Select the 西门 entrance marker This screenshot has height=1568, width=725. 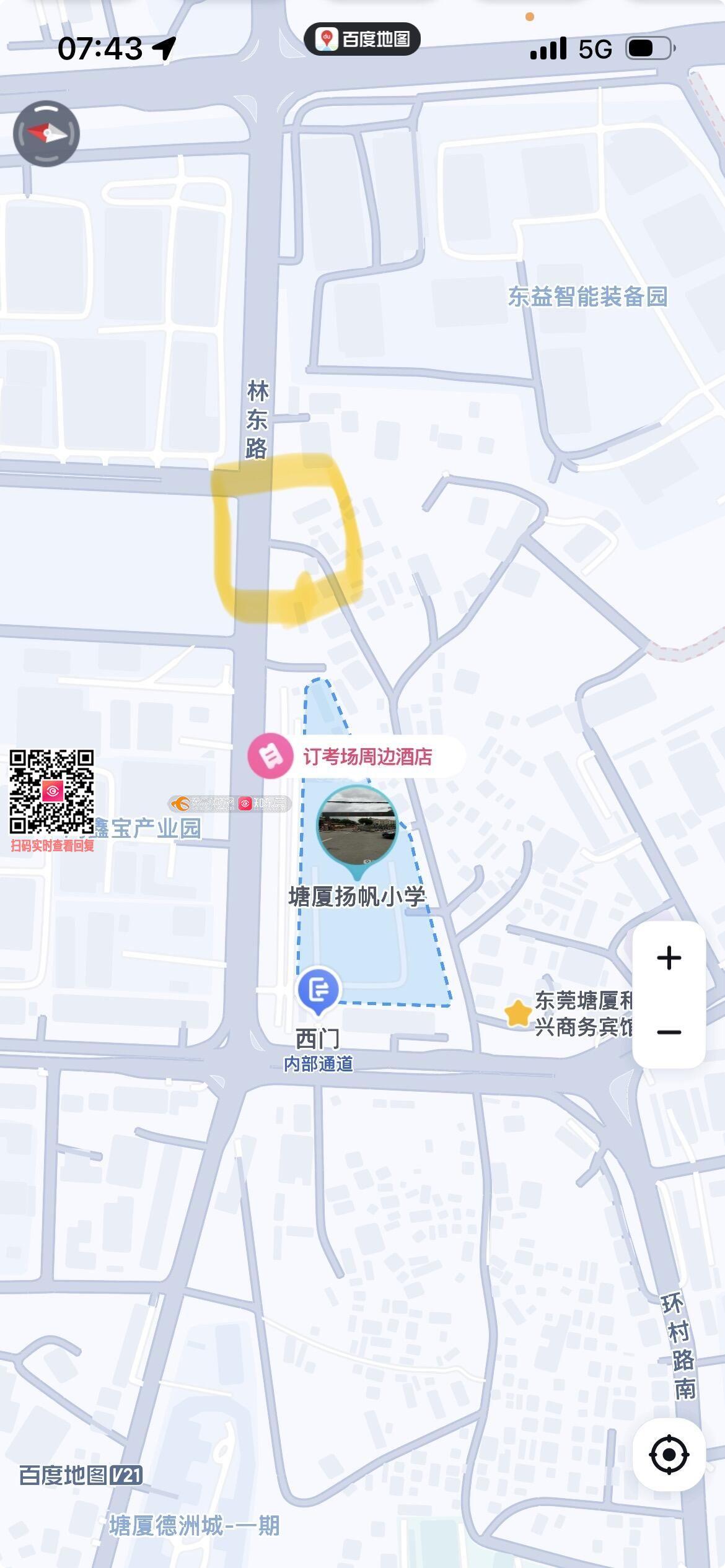pyautogui.click(x=319, y=989)
